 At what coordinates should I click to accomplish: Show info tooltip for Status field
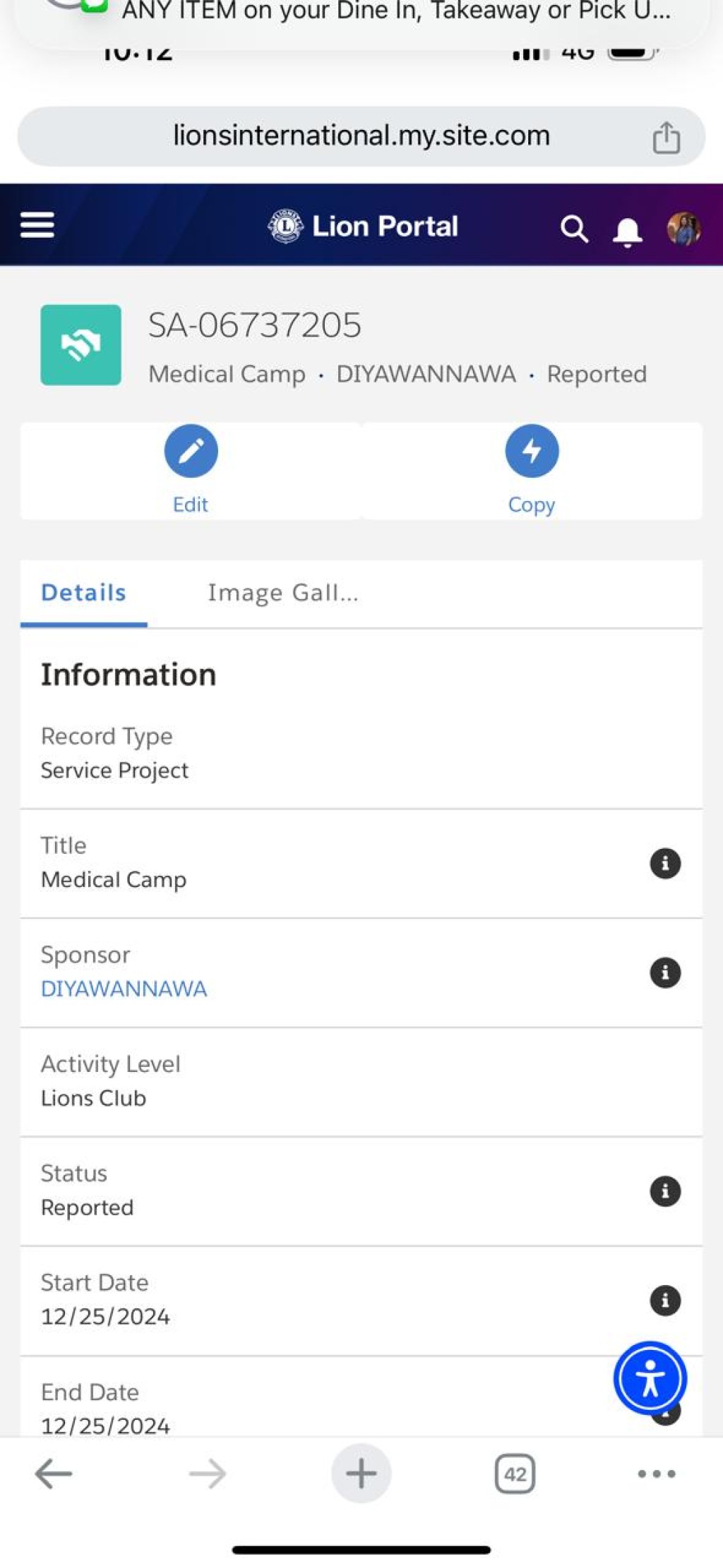(x=665, y=1191)
